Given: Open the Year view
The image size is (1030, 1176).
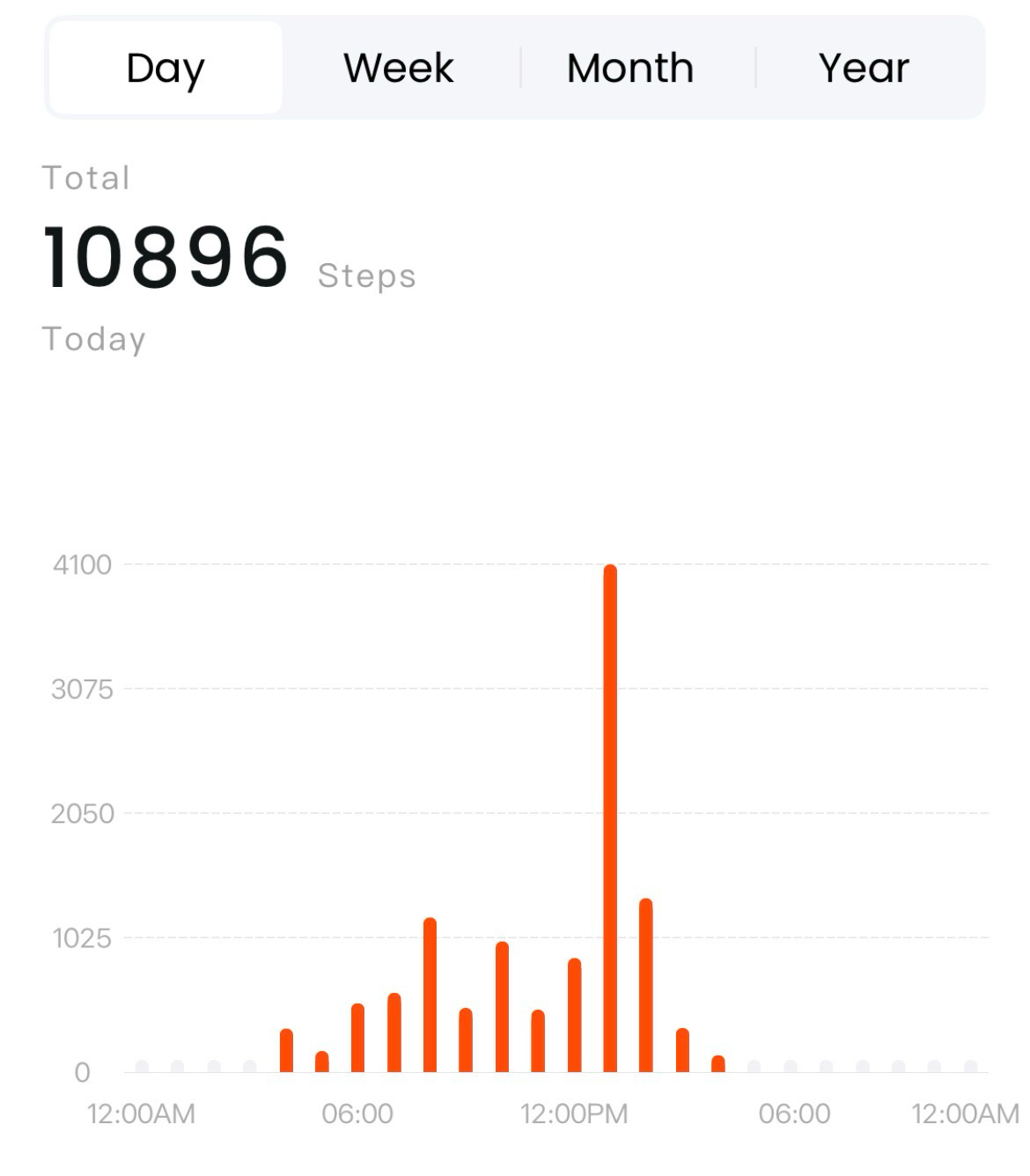Looking at the screenshot, I should [x=864, y=68].
